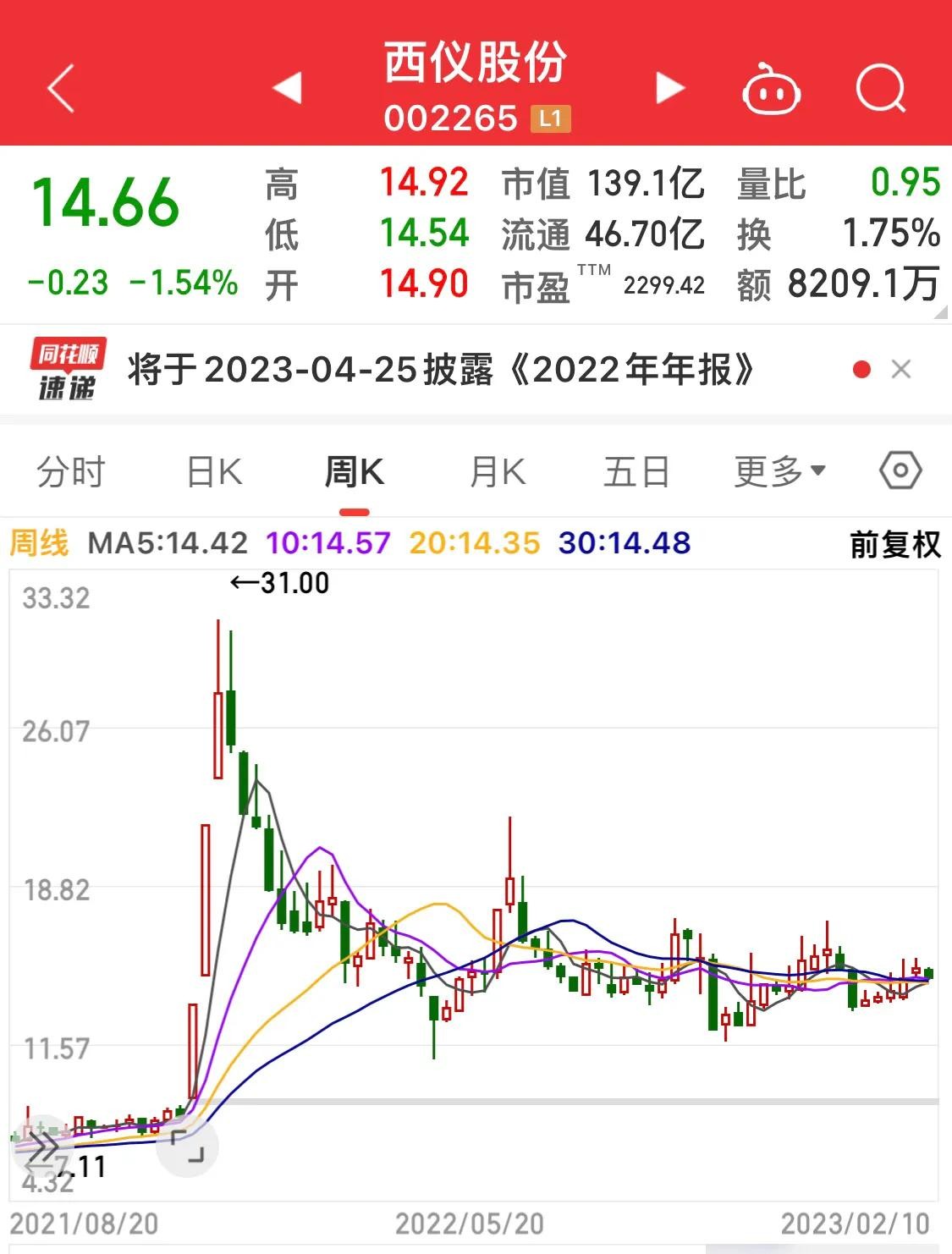The width and height of the screenshot is (952, 1254).
Task: Open the 2022 annual report disclosure notice
Action: click(x=440, y=370)
